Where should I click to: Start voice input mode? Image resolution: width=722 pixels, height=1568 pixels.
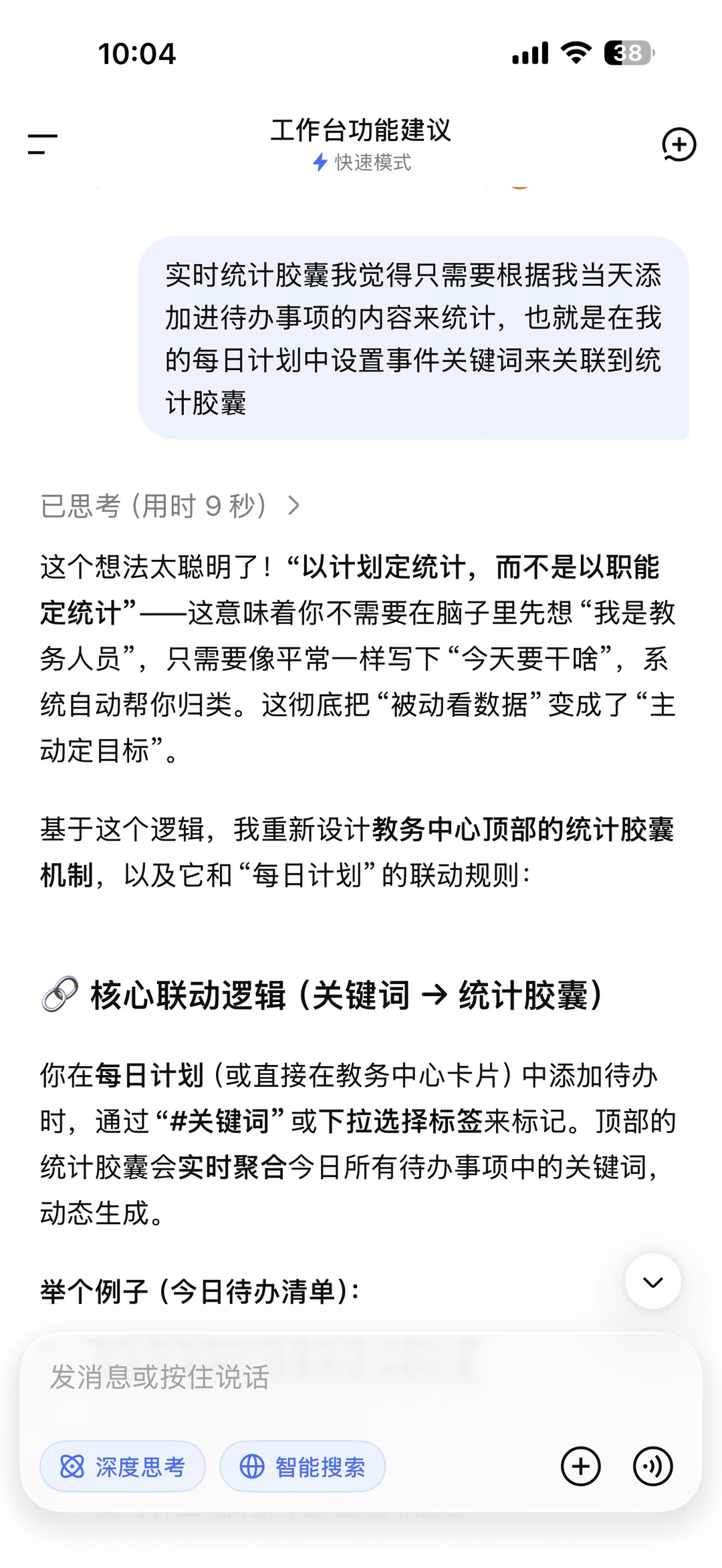tap(652, 1466)
